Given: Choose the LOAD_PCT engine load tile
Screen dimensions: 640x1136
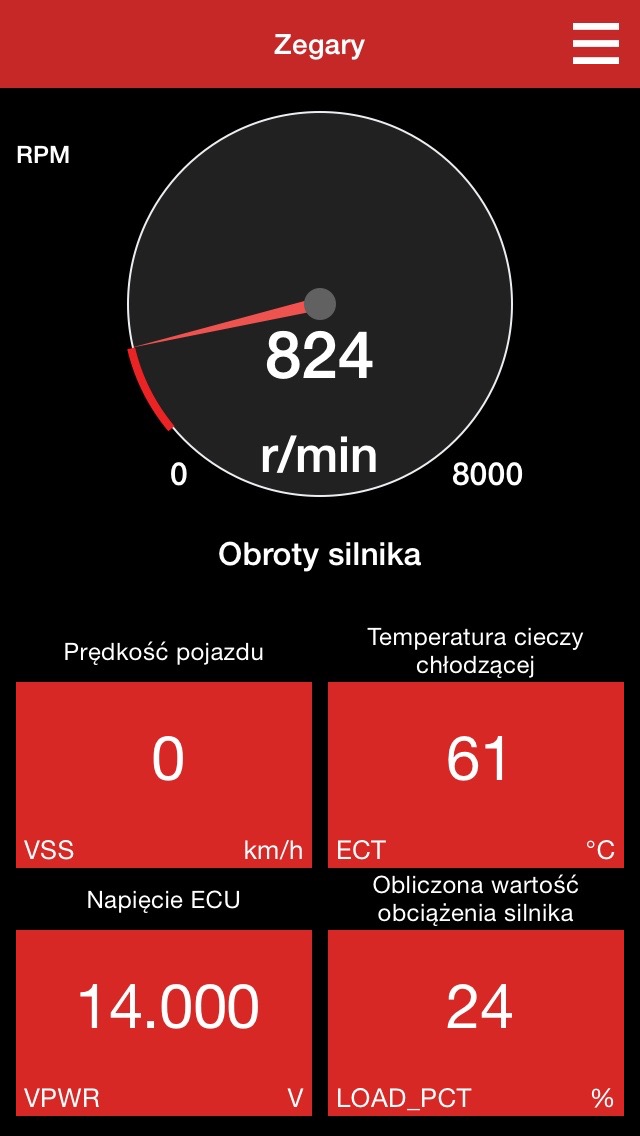Looking at the screenshot, I should pyautogui.click(x=476, y=1022).
